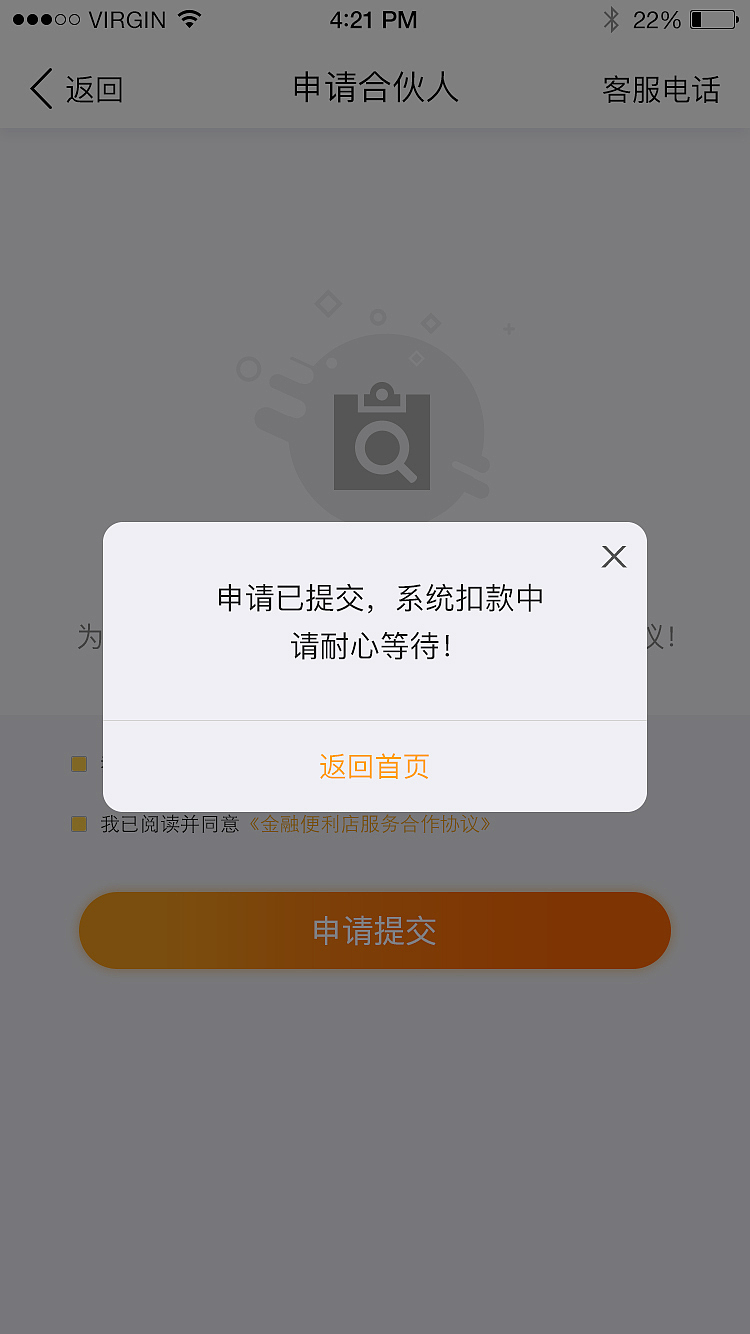This screenshot has height=1334, width=750.
Task: Tap 返回 back label
Action: (95, 89)
